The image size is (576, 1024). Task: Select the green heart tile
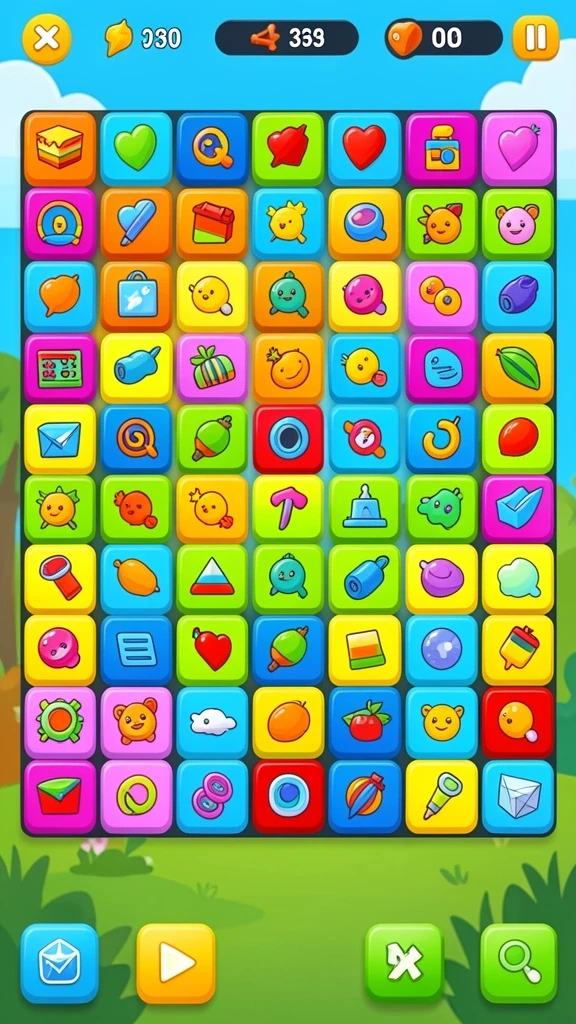tap(136, 149)
